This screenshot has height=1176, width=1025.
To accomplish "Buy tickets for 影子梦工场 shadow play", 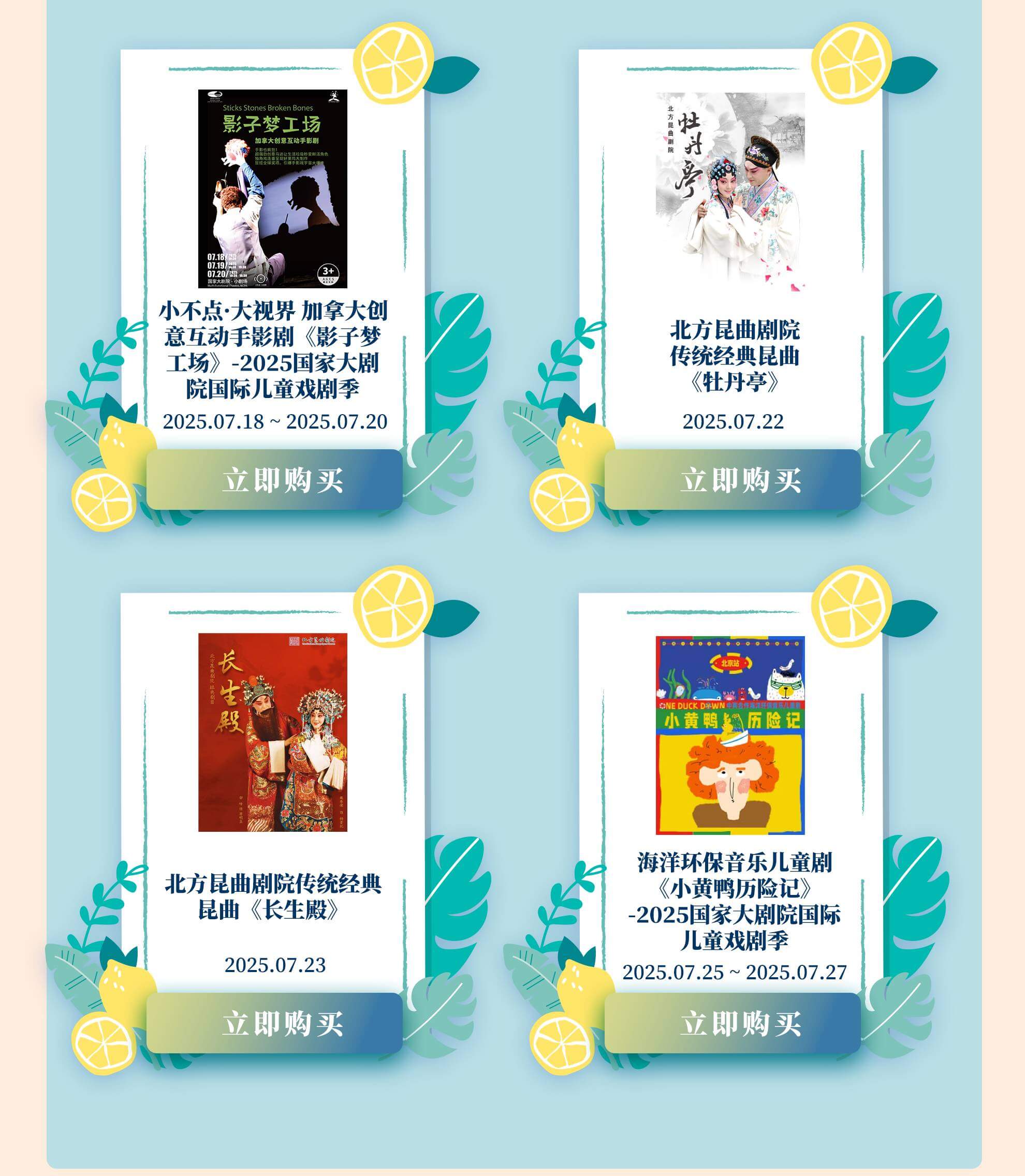I will pyautogui.click(x=274, y=479).
